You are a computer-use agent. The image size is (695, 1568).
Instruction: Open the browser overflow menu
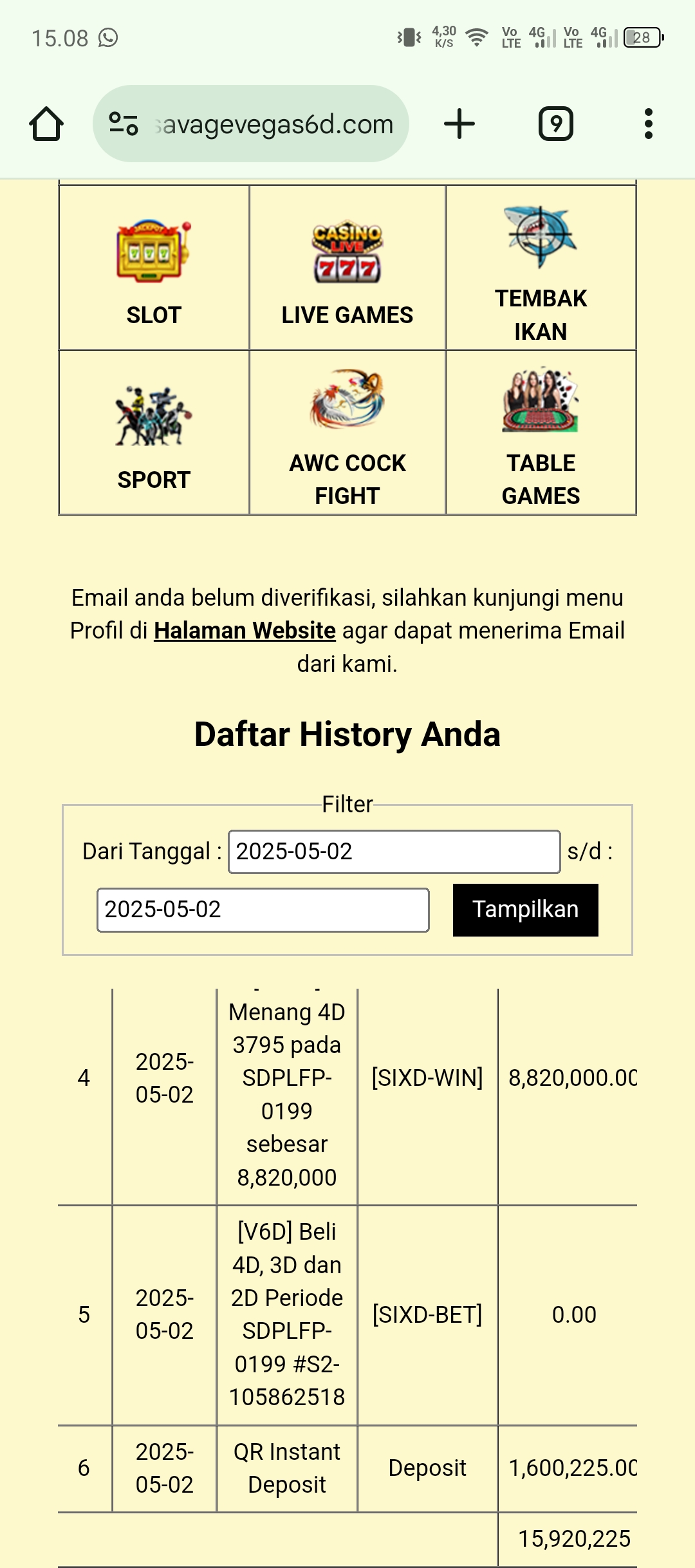tap(648, 124)
